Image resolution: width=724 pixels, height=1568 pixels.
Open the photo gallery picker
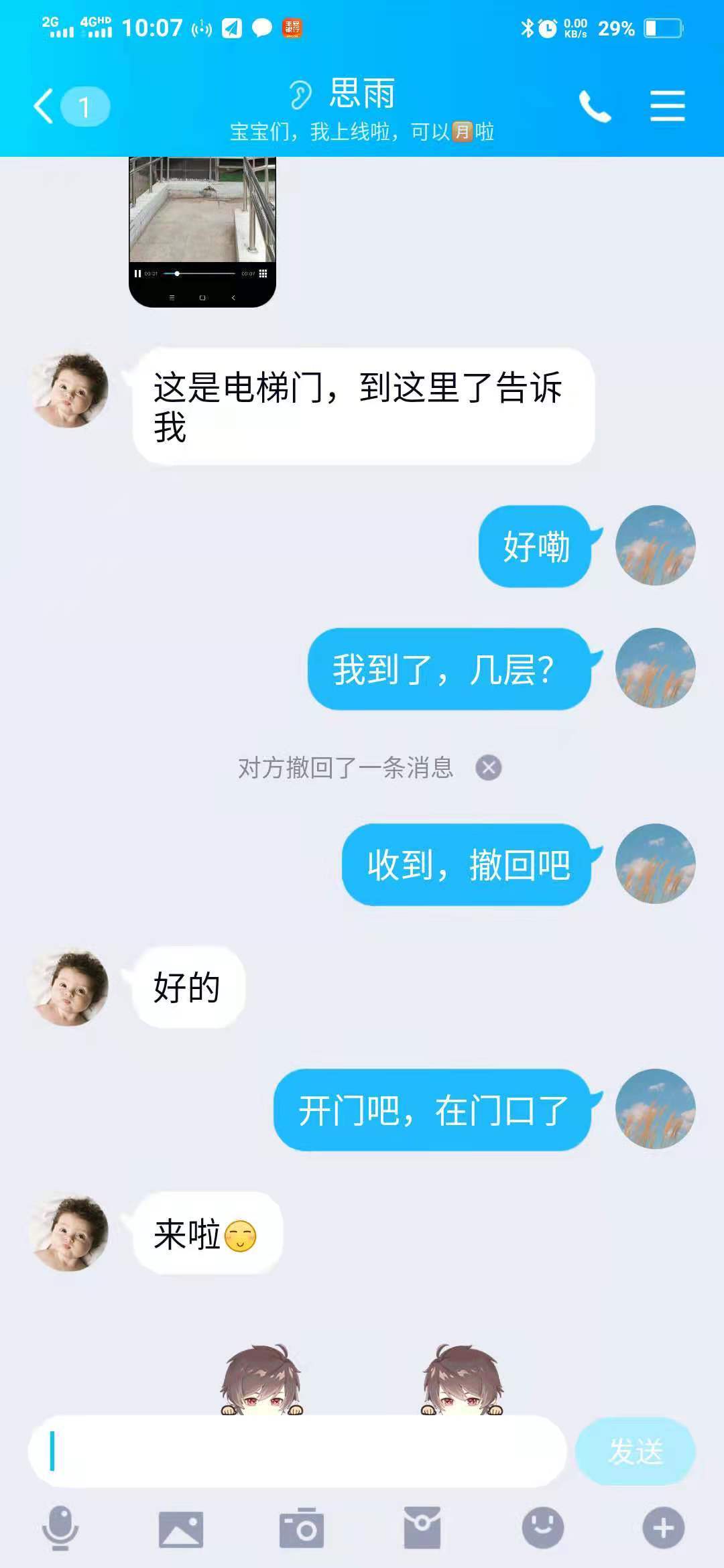pos(180,1528)
